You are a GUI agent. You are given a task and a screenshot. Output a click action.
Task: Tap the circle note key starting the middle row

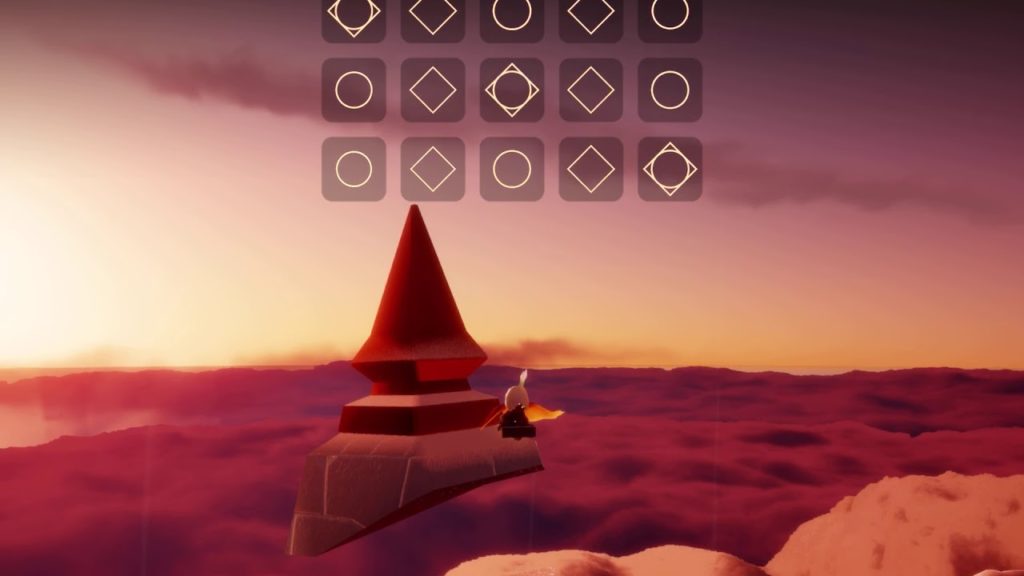354,90
